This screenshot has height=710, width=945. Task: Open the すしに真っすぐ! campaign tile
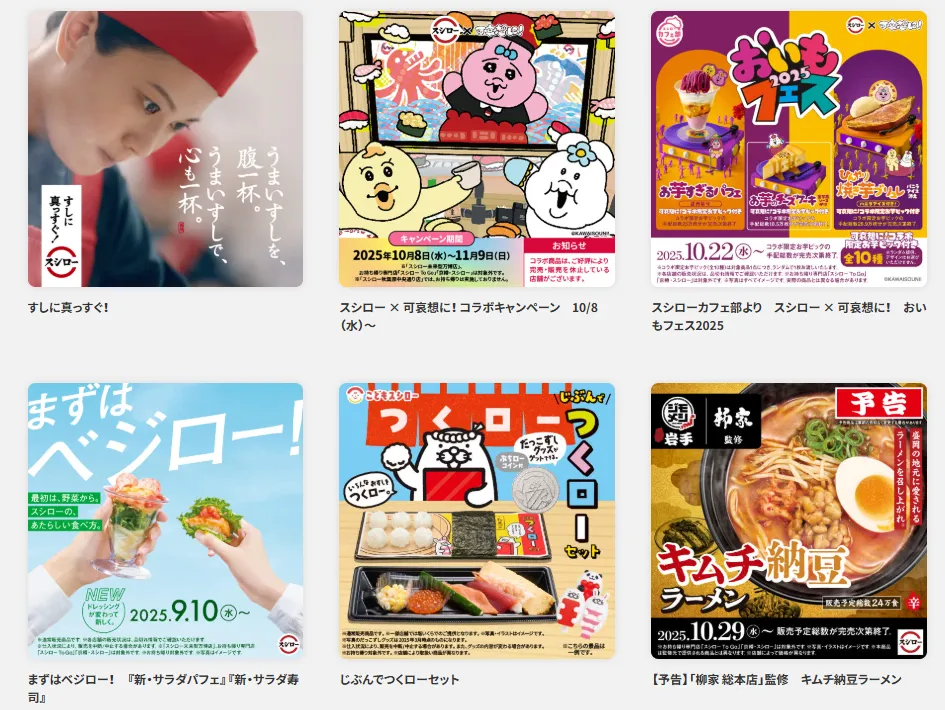[x=165, y=149]
